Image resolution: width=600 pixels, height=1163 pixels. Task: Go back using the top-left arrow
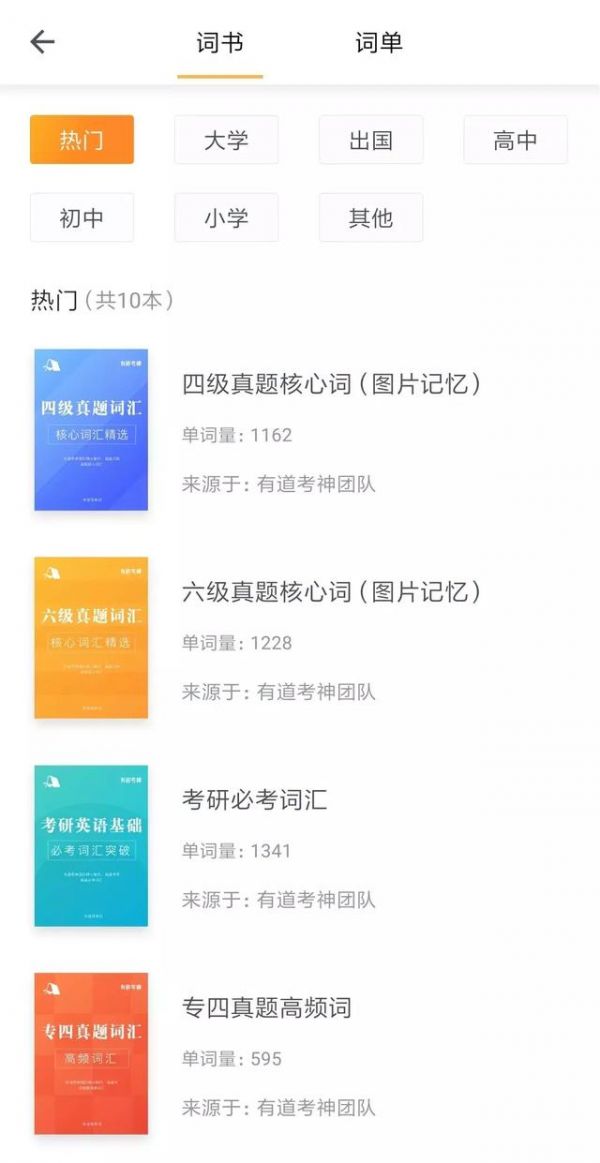(x=42, y=42)
